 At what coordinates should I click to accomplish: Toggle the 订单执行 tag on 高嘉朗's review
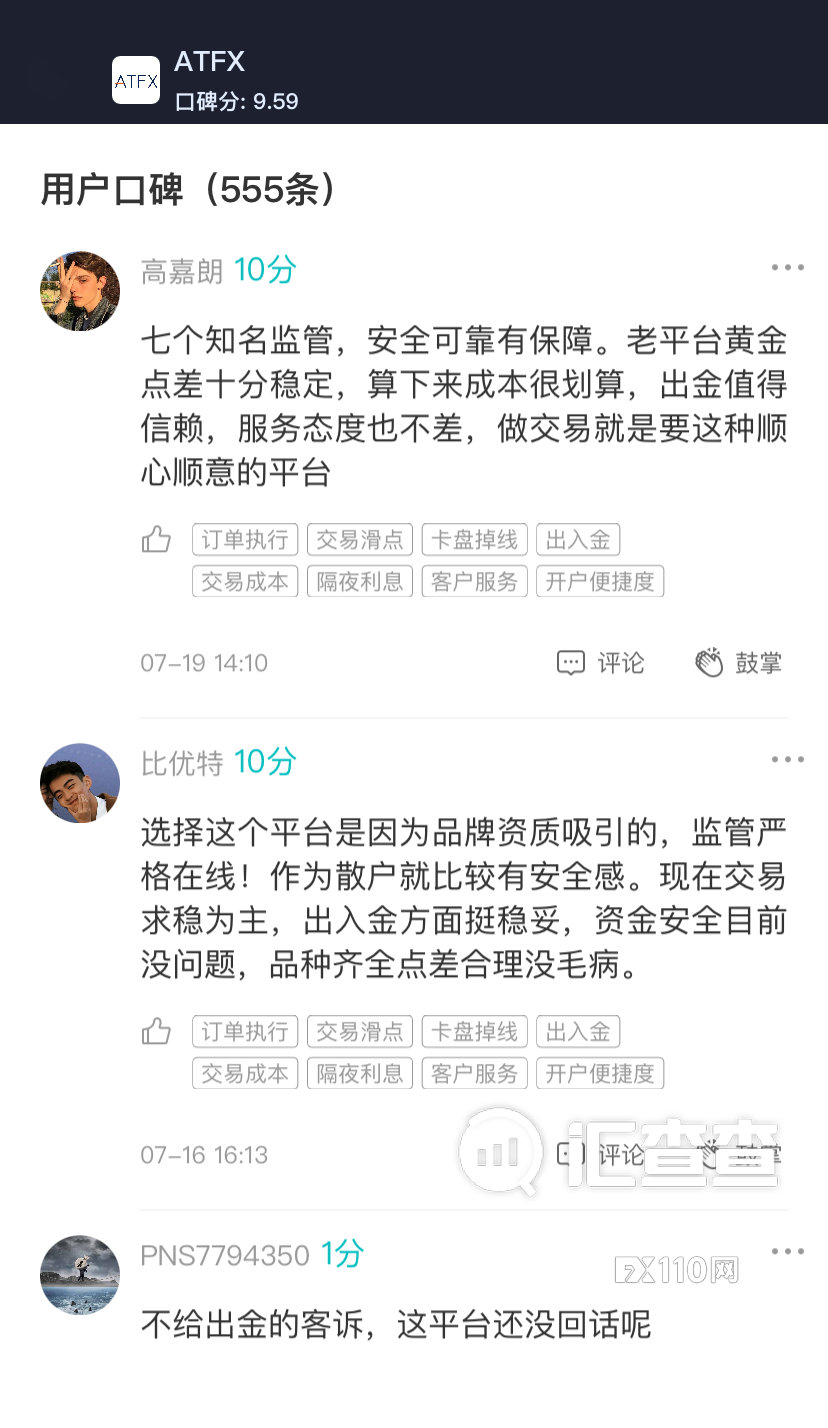pos(244,539)
